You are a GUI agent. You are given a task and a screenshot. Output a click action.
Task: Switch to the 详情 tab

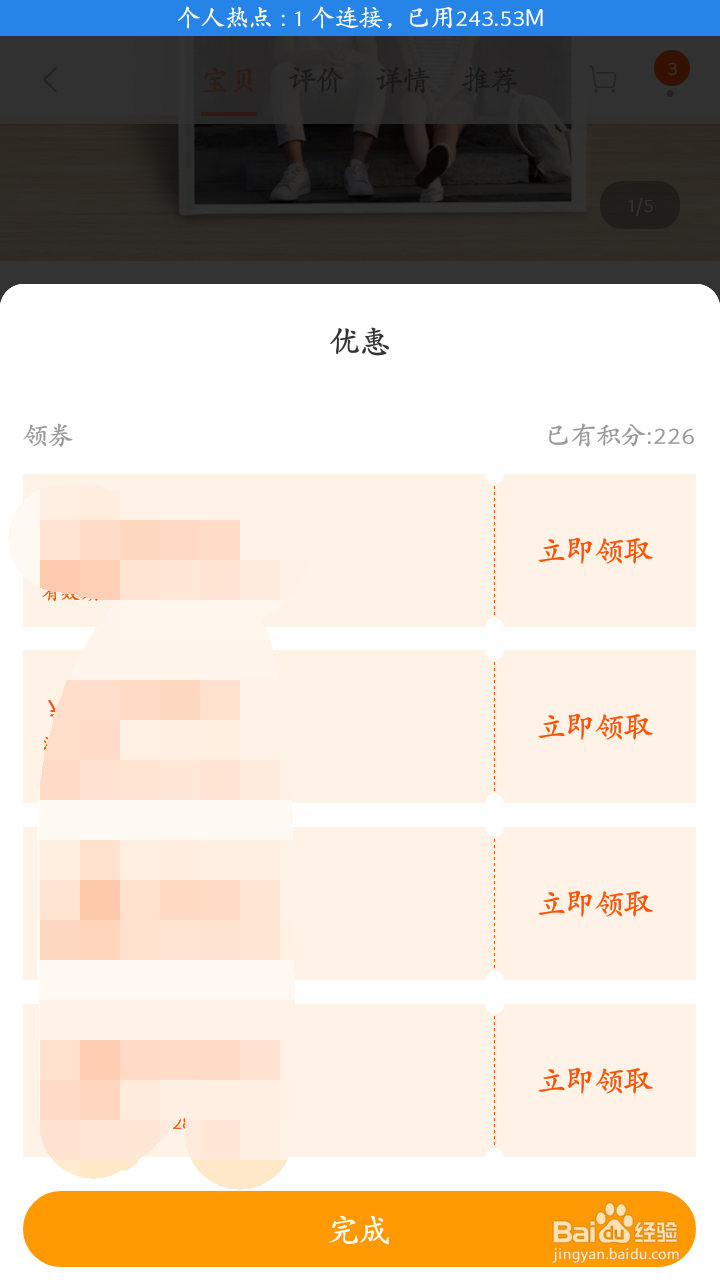(x=401, y=82)
